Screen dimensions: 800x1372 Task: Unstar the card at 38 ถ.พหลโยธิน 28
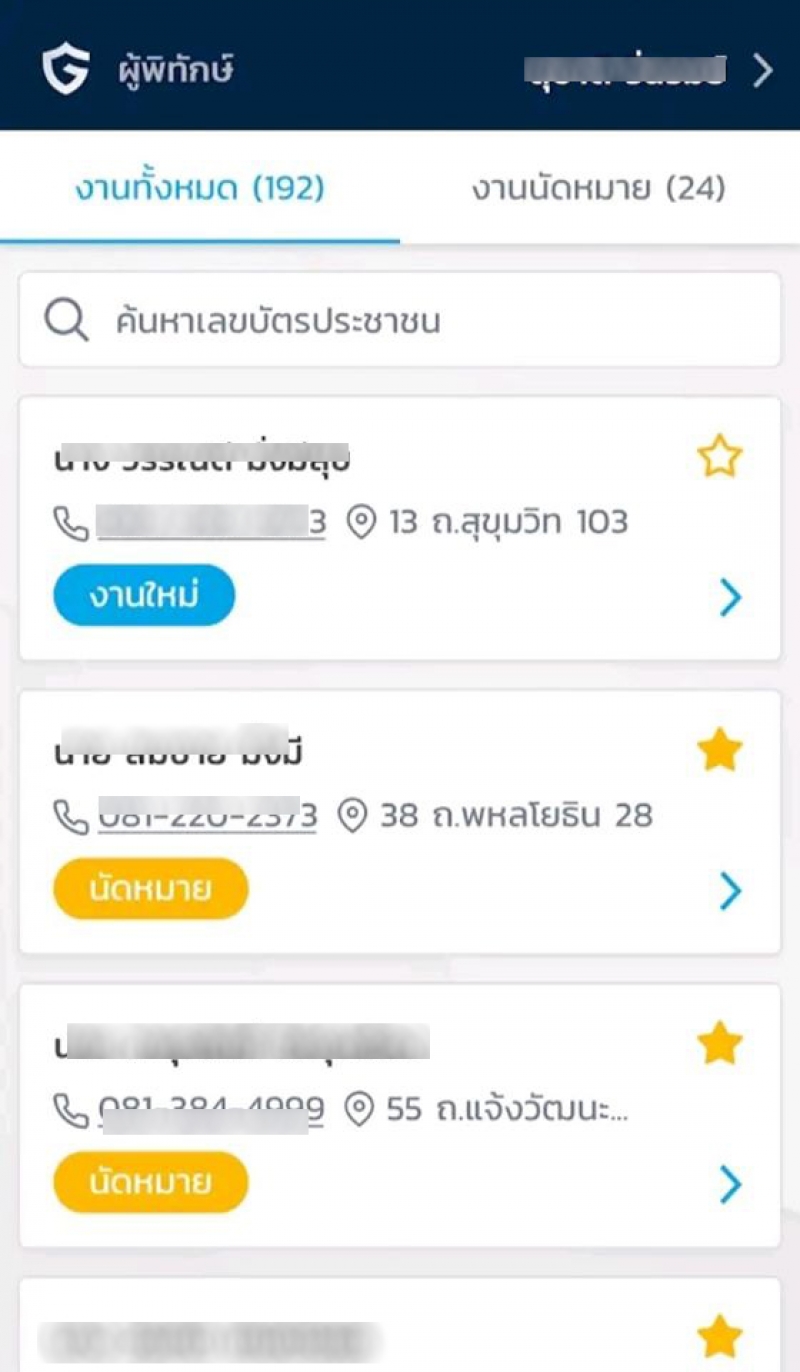click(719, 750)
